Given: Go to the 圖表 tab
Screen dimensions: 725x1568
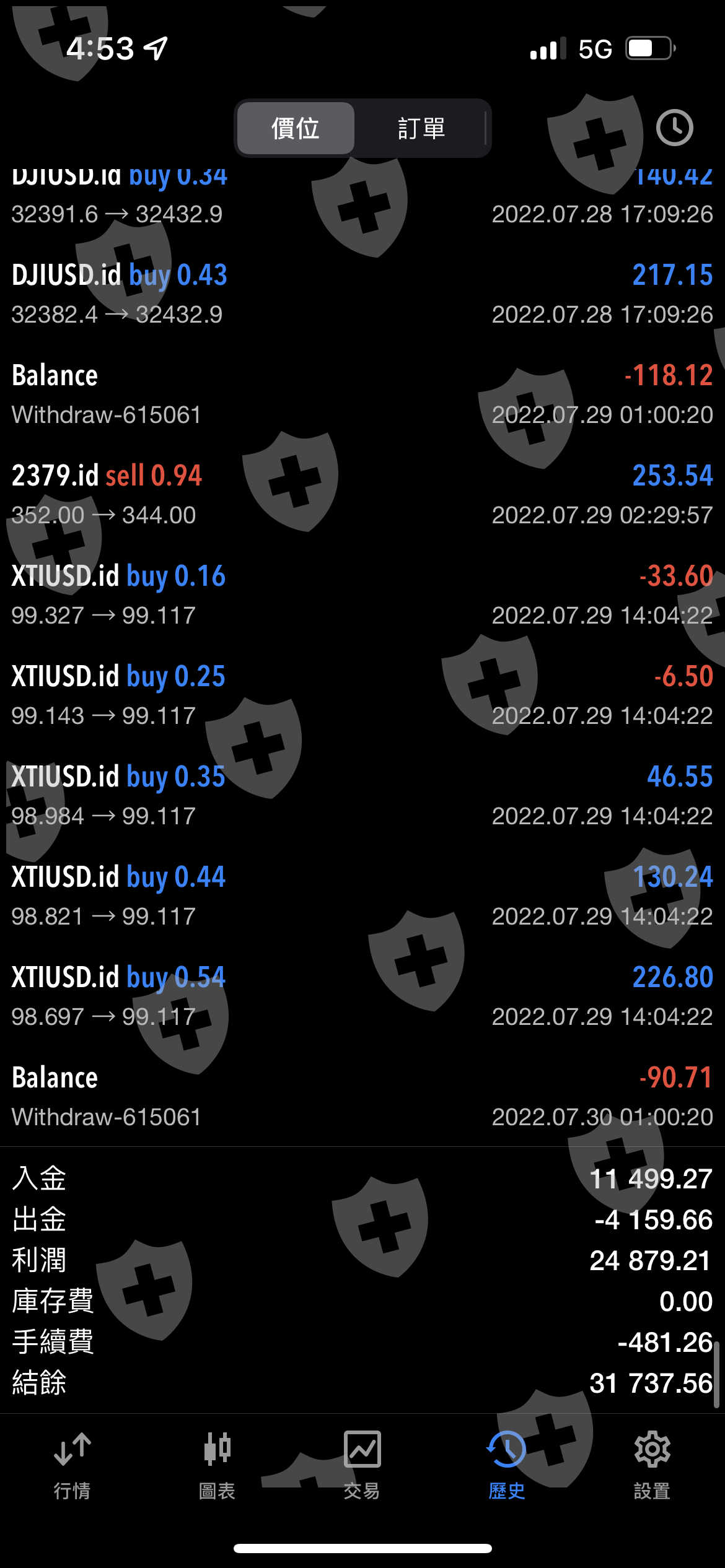Looking at the screenshot, I should 217,1463.
